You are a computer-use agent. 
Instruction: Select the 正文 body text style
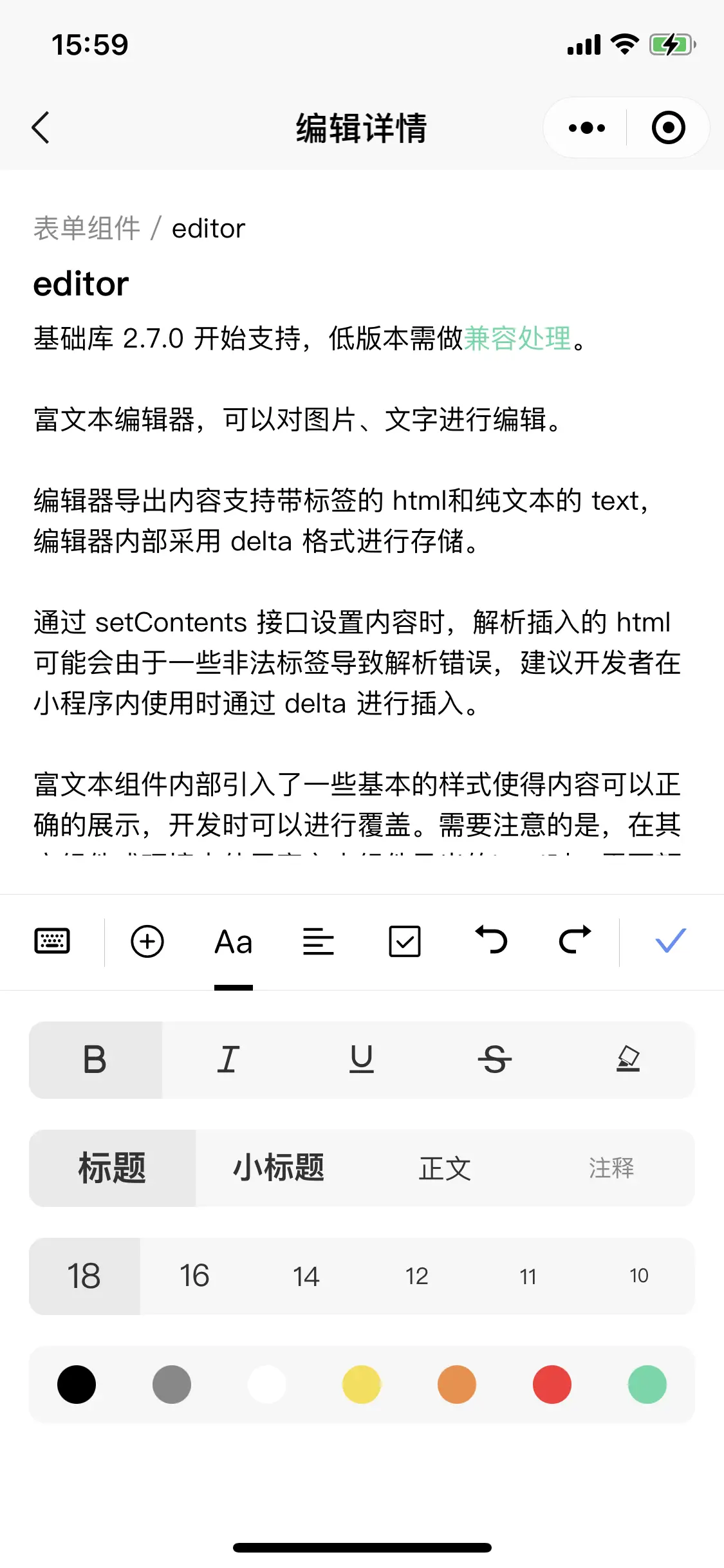pyautogui.click(x=445, y=1168)
